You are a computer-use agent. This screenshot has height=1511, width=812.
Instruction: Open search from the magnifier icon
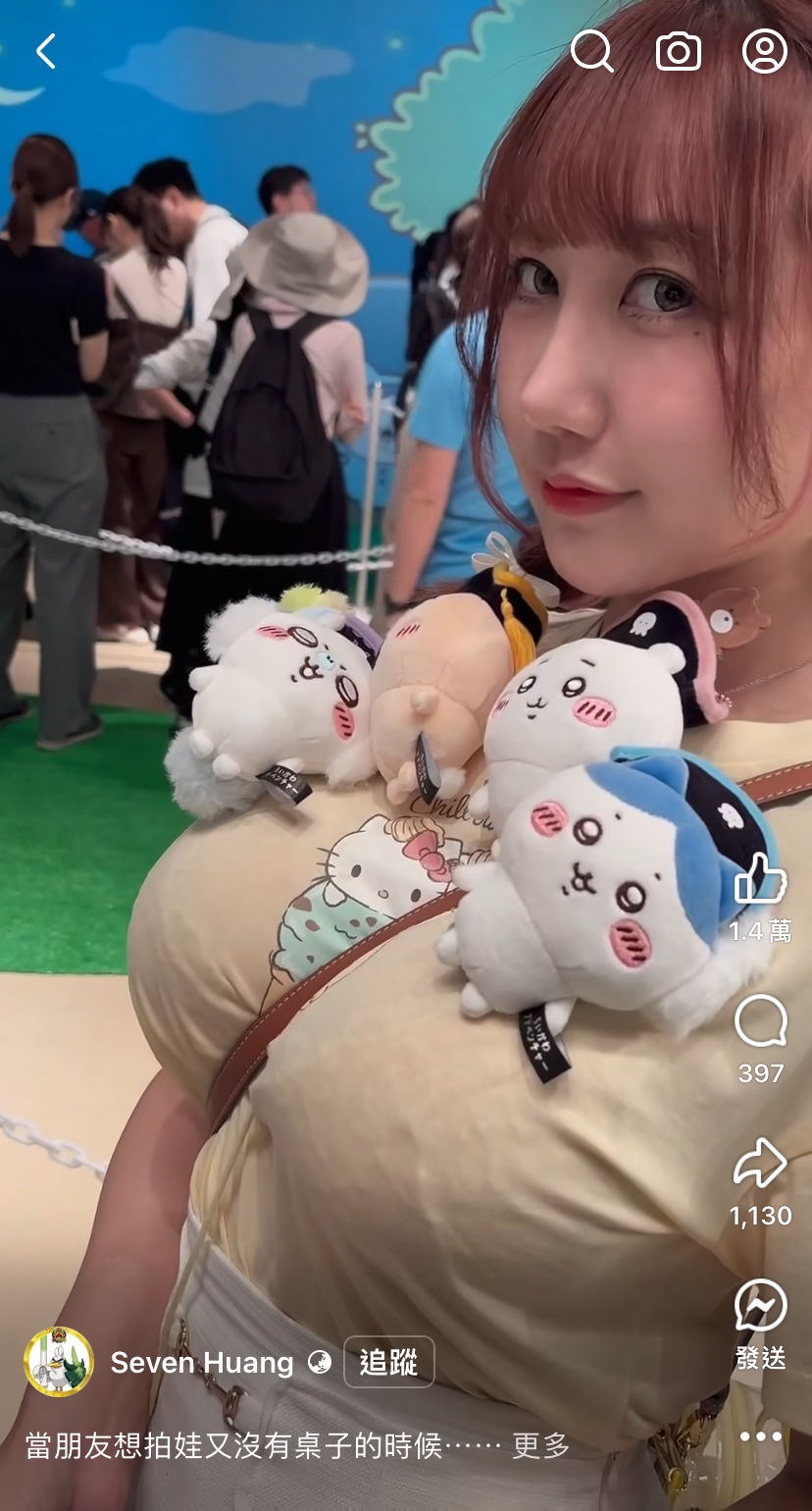pyautogui.click(x=591, y=51)
